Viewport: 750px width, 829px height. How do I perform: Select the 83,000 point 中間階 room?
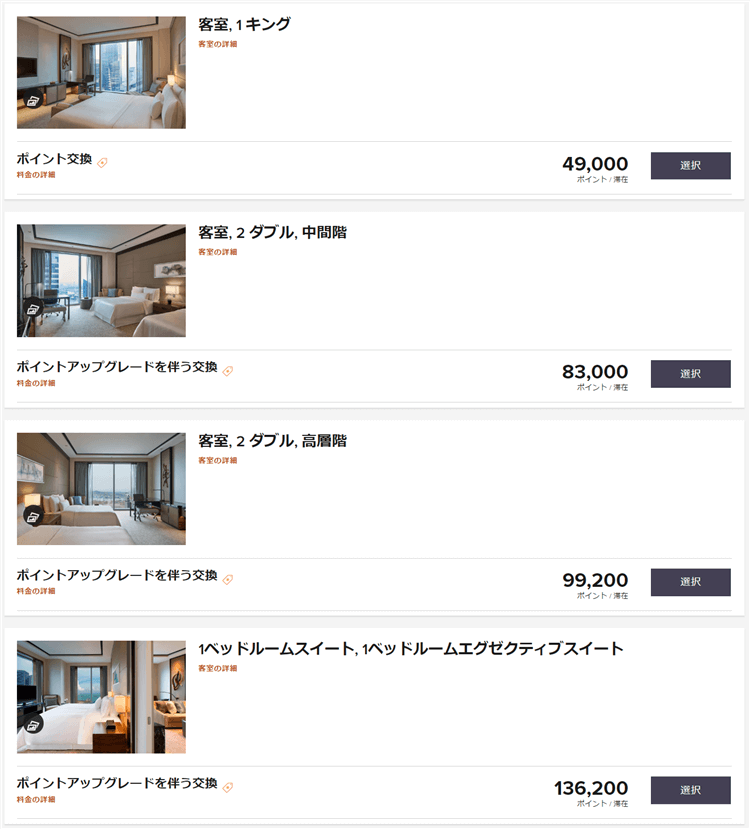(x=690, y=374)
